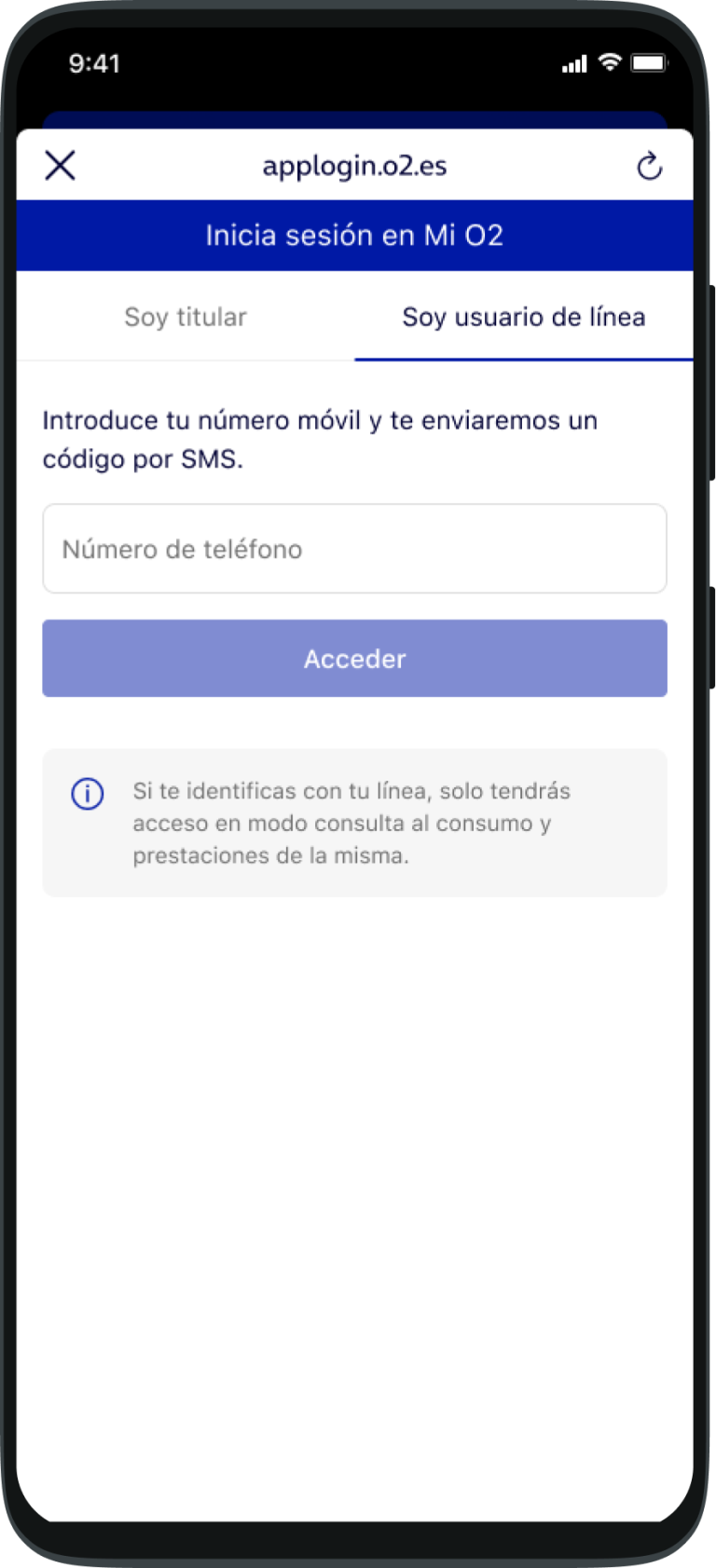The width and height of the screenshot is (716, 1568).
Task: Tap the page refresh icon
Action: click(649, 165)
